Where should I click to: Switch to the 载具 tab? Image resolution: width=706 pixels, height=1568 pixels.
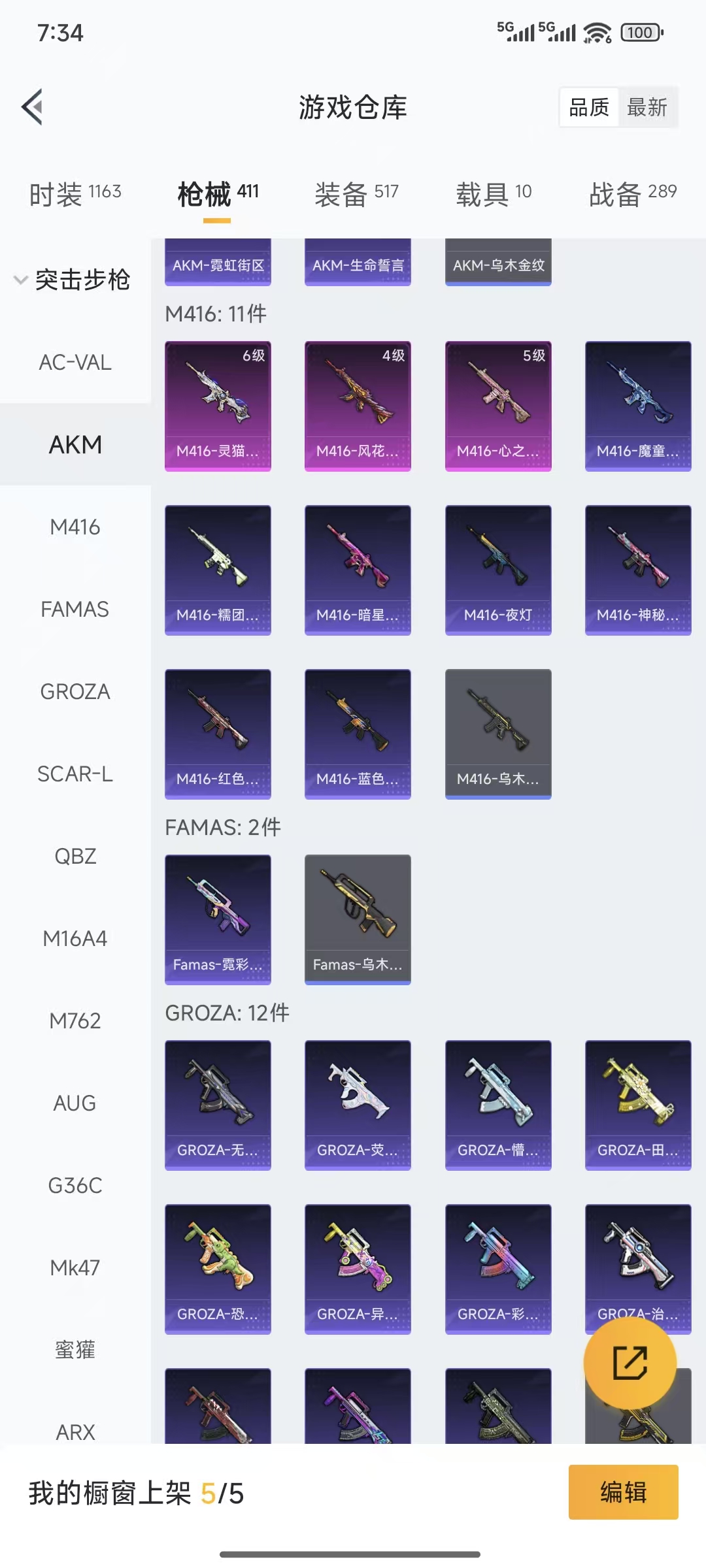pos(494,194)
